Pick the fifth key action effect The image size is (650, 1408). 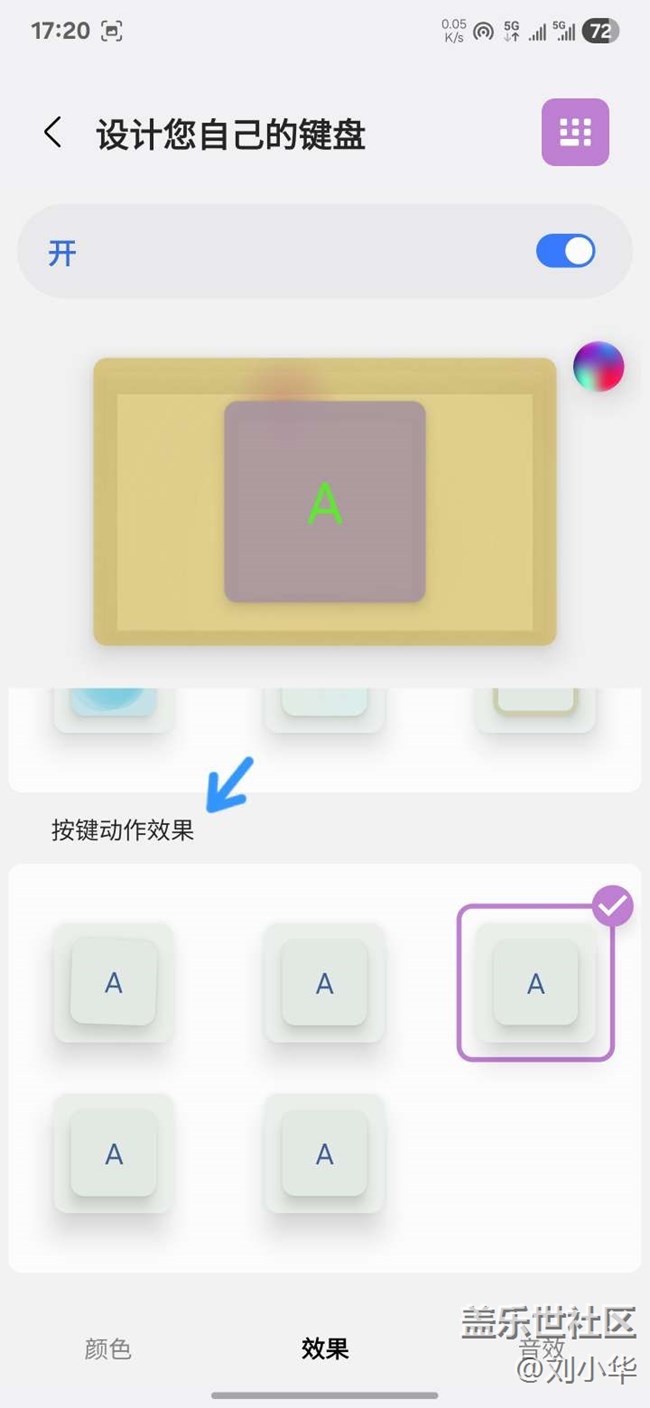pyautogui.click(x=324, y=1153)
